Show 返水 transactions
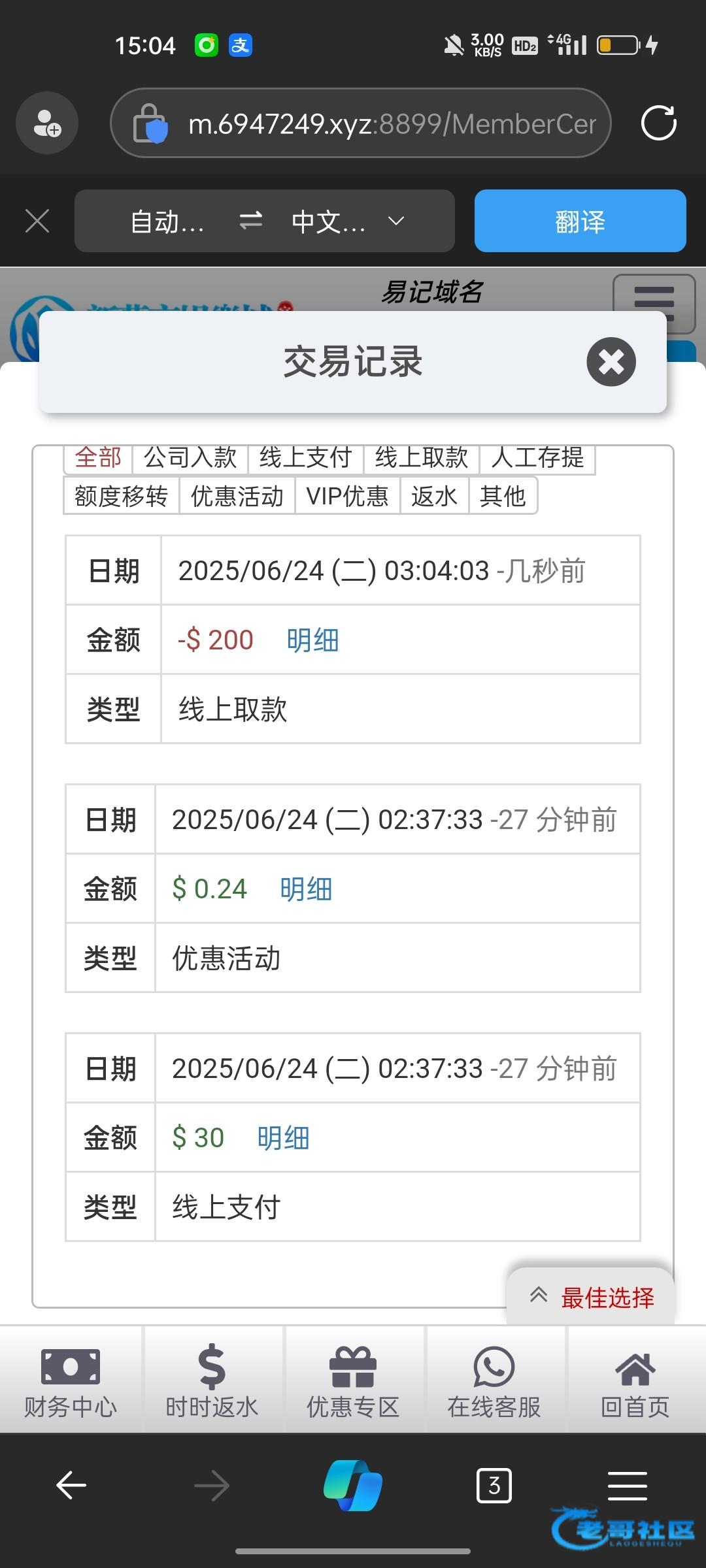Viewport: 706px width, 1568px height. 434,496
